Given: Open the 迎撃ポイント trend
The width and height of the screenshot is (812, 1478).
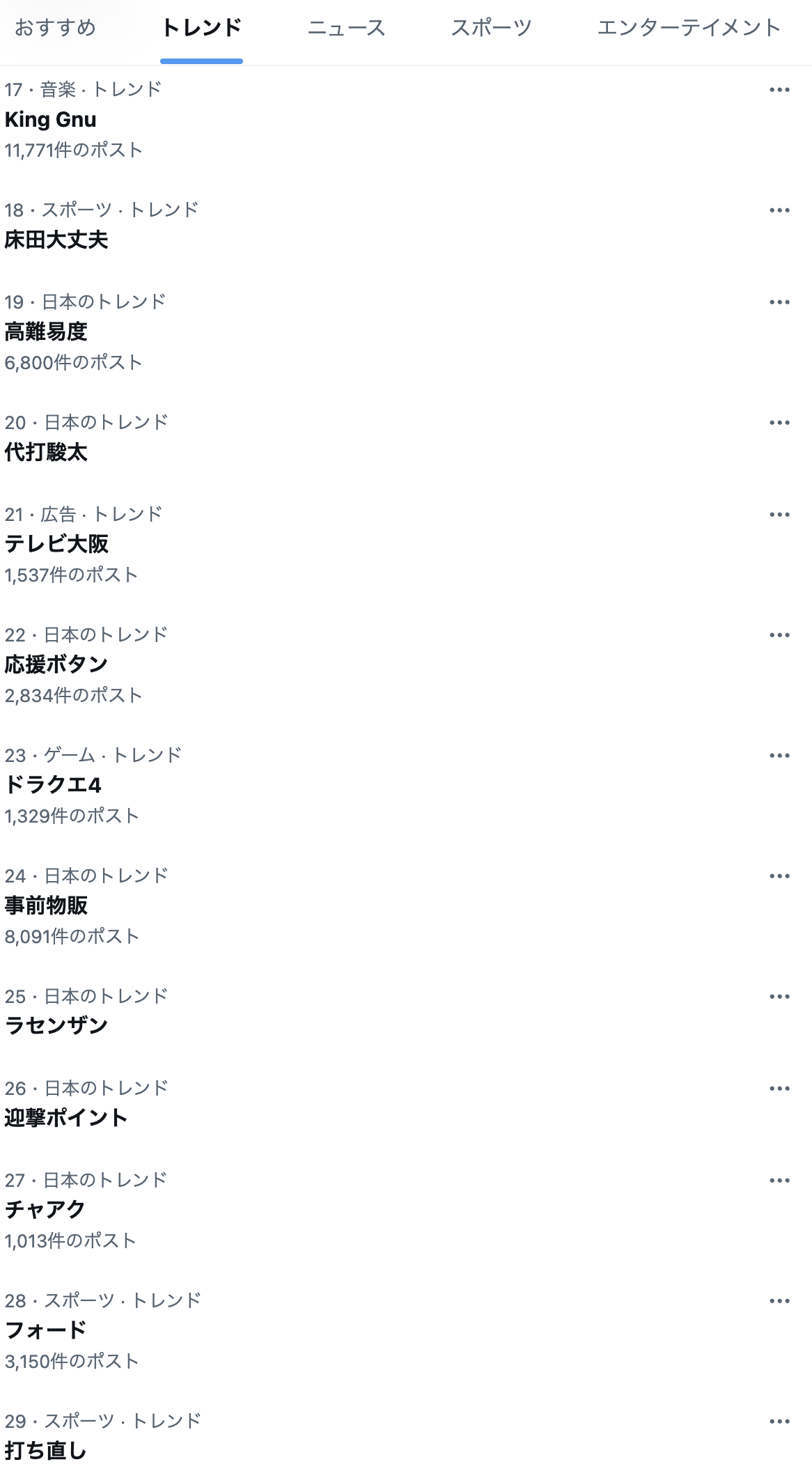Looking at the screenshot, I should (x=66, y=1118).
